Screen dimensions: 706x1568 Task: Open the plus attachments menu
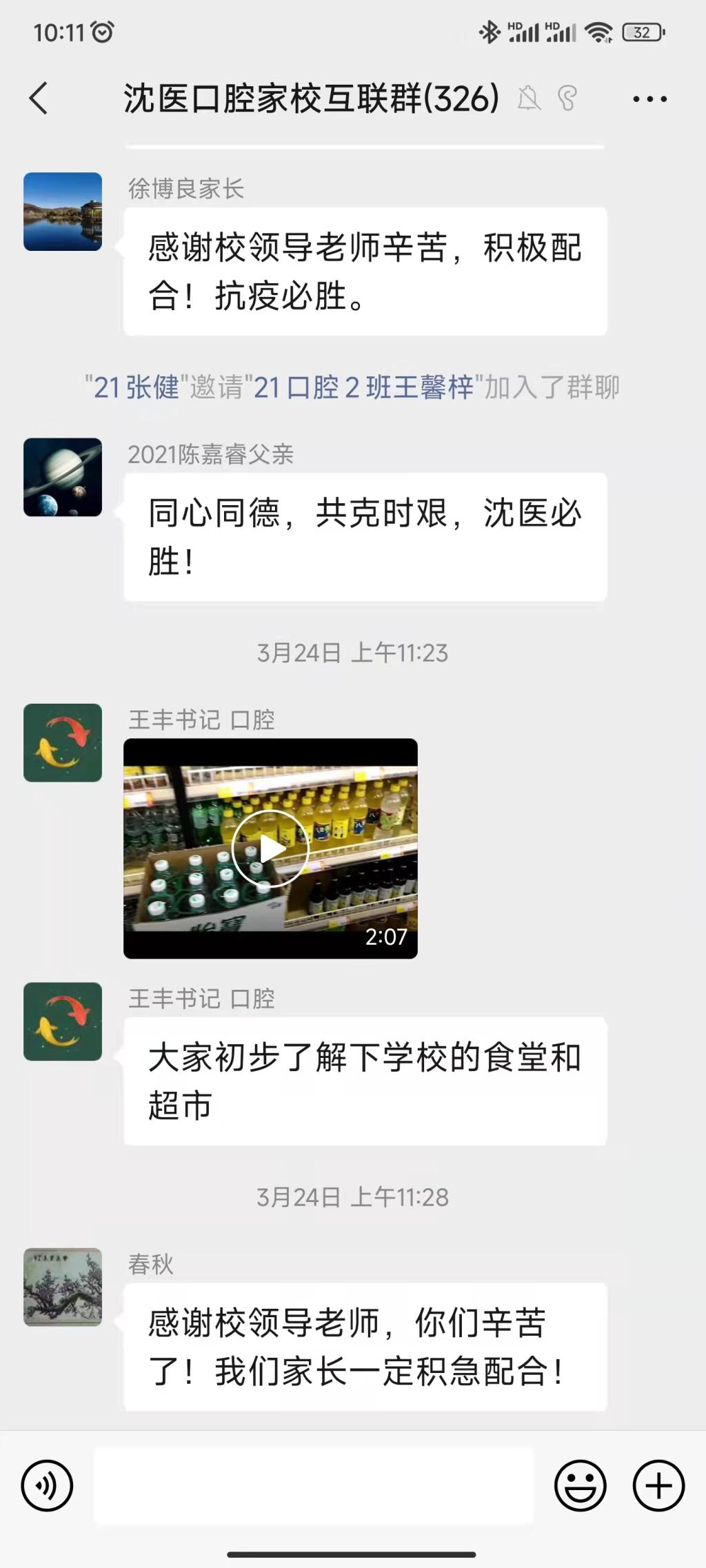pyautogui.click(x=658, y=1485)
